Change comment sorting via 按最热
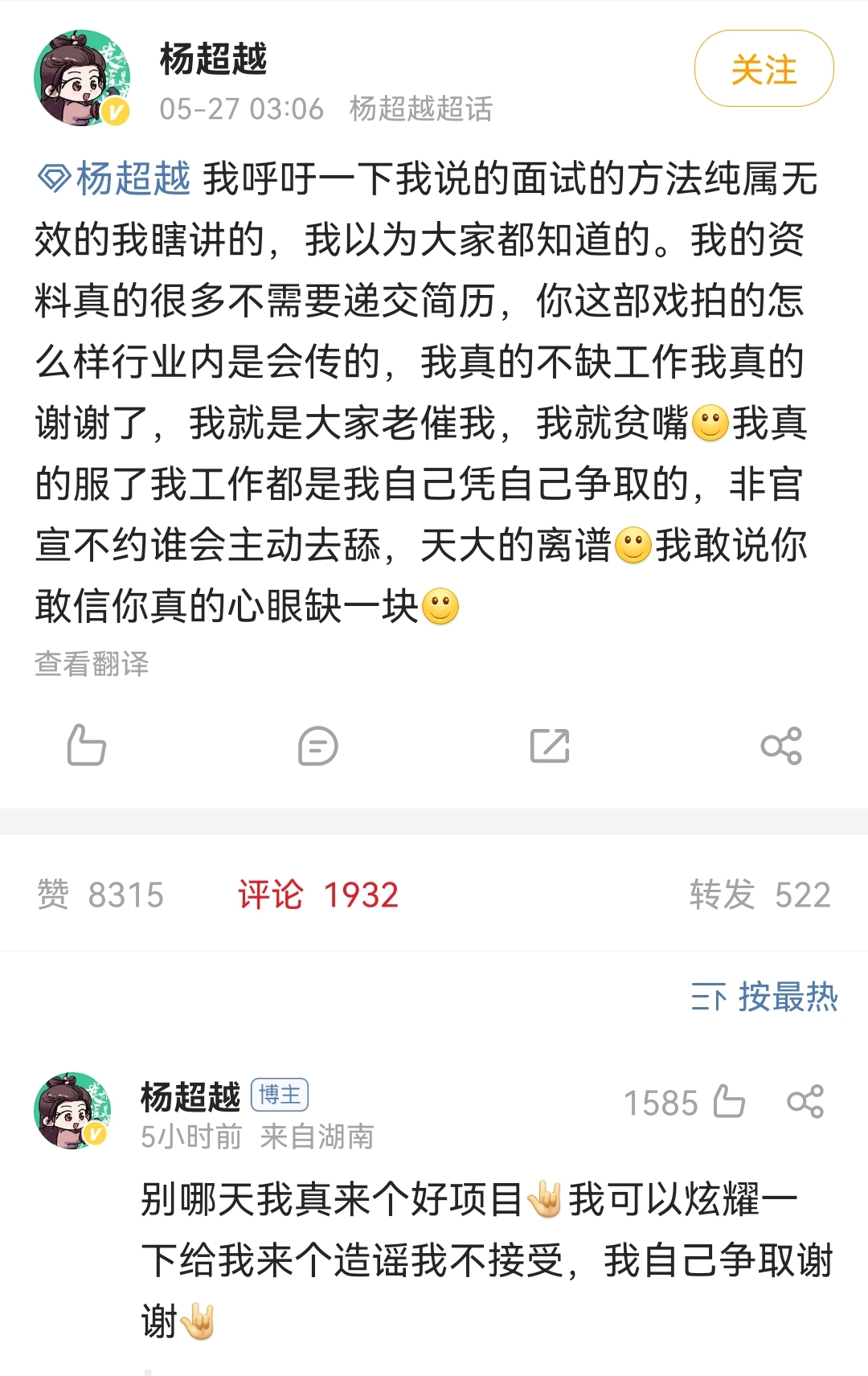The height and width of the screenshot is (1376, 868). tap(764, 997)
